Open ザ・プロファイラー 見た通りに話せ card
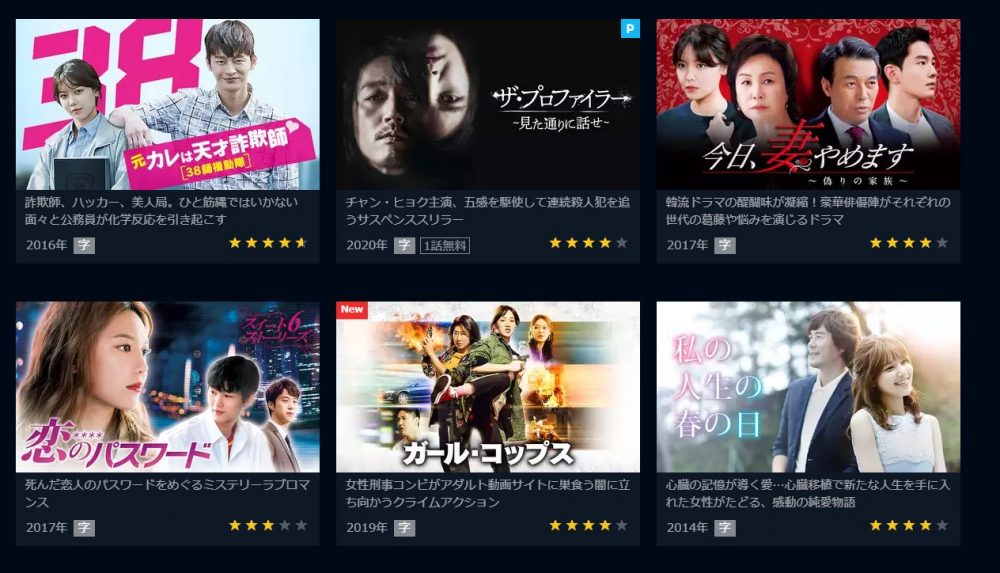Viewport: 1000px width, 573px height. coord(487,105)
